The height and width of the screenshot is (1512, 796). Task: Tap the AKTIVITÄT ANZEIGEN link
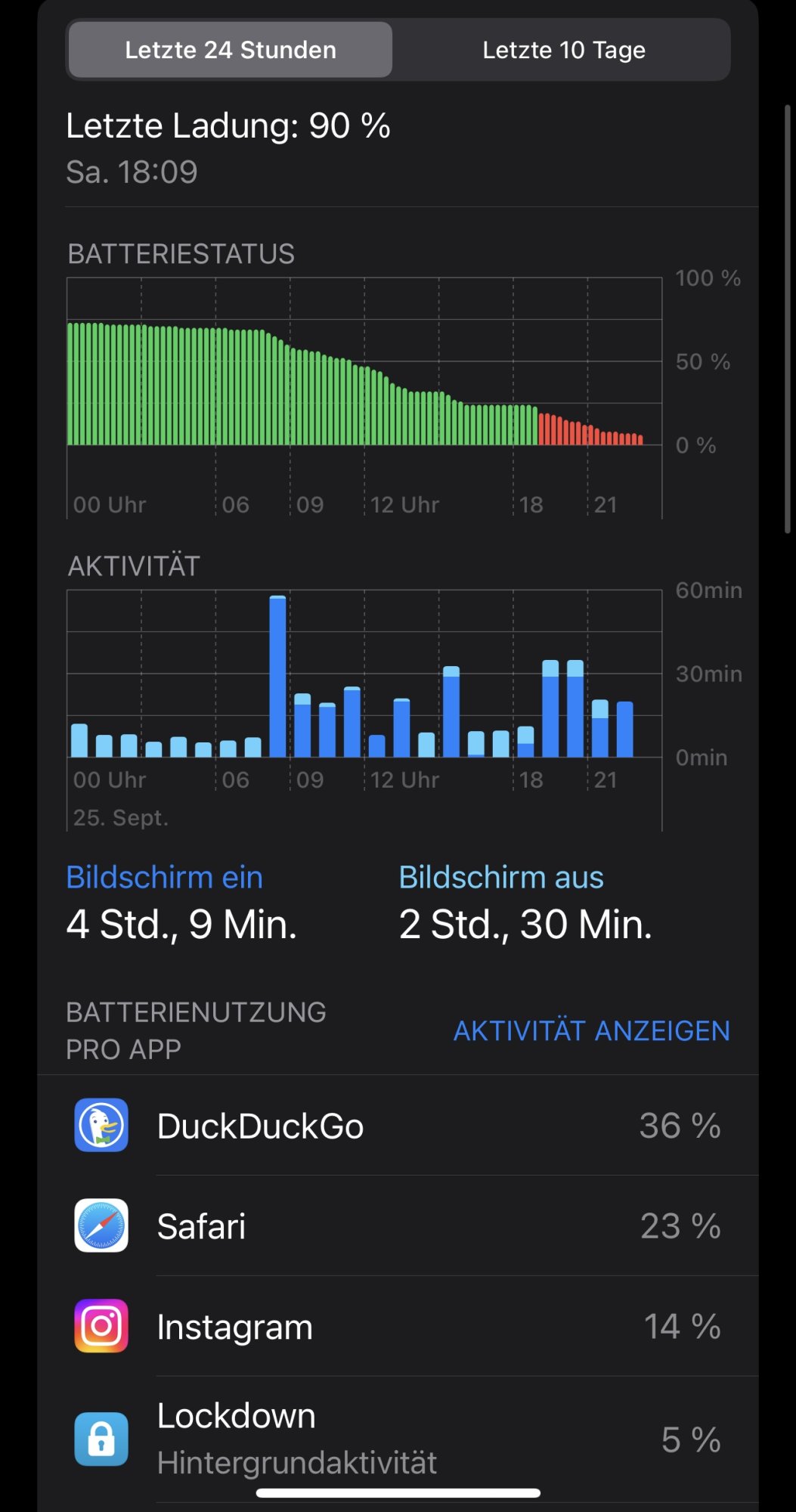(x=591, y=1030)
